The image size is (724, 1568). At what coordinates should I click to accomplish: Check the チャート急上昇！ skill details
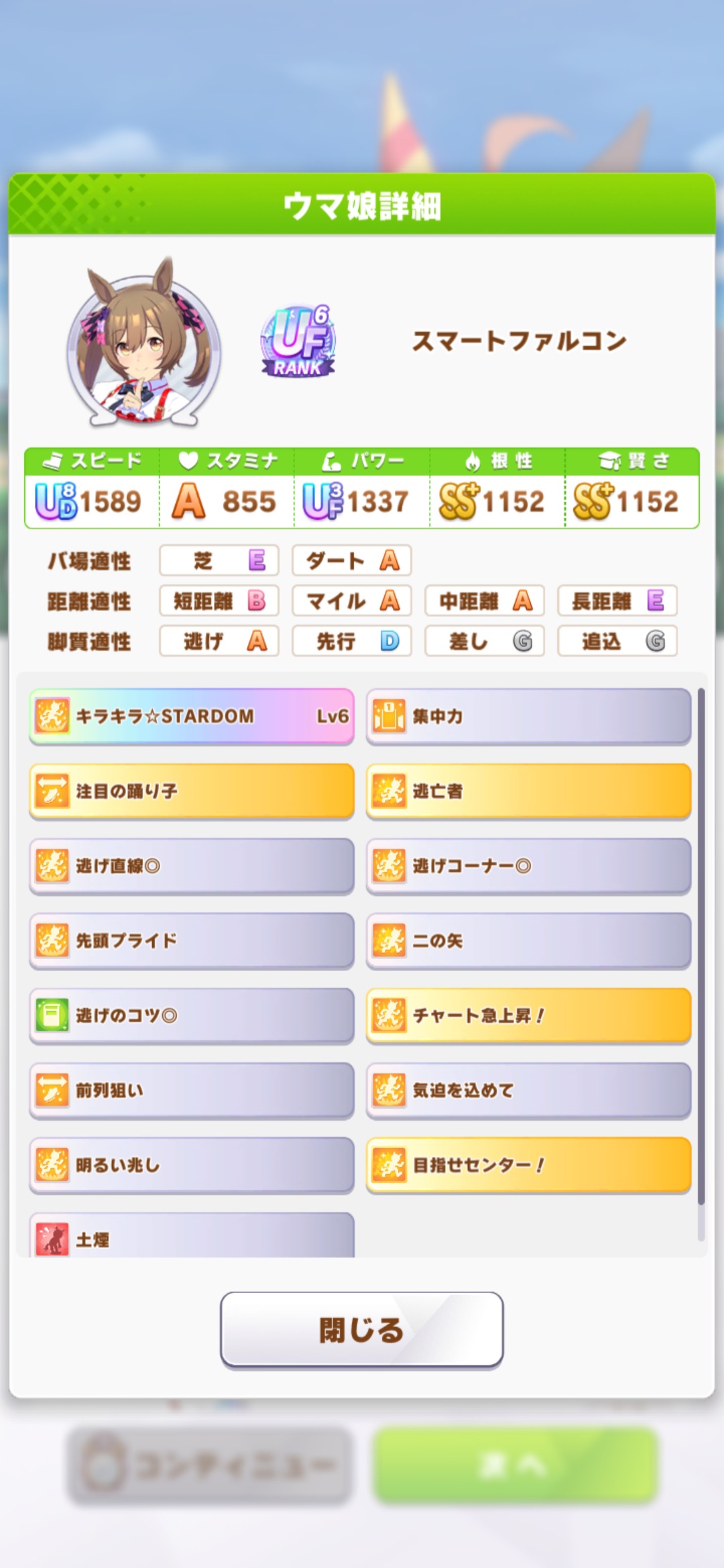point(528,1015)
